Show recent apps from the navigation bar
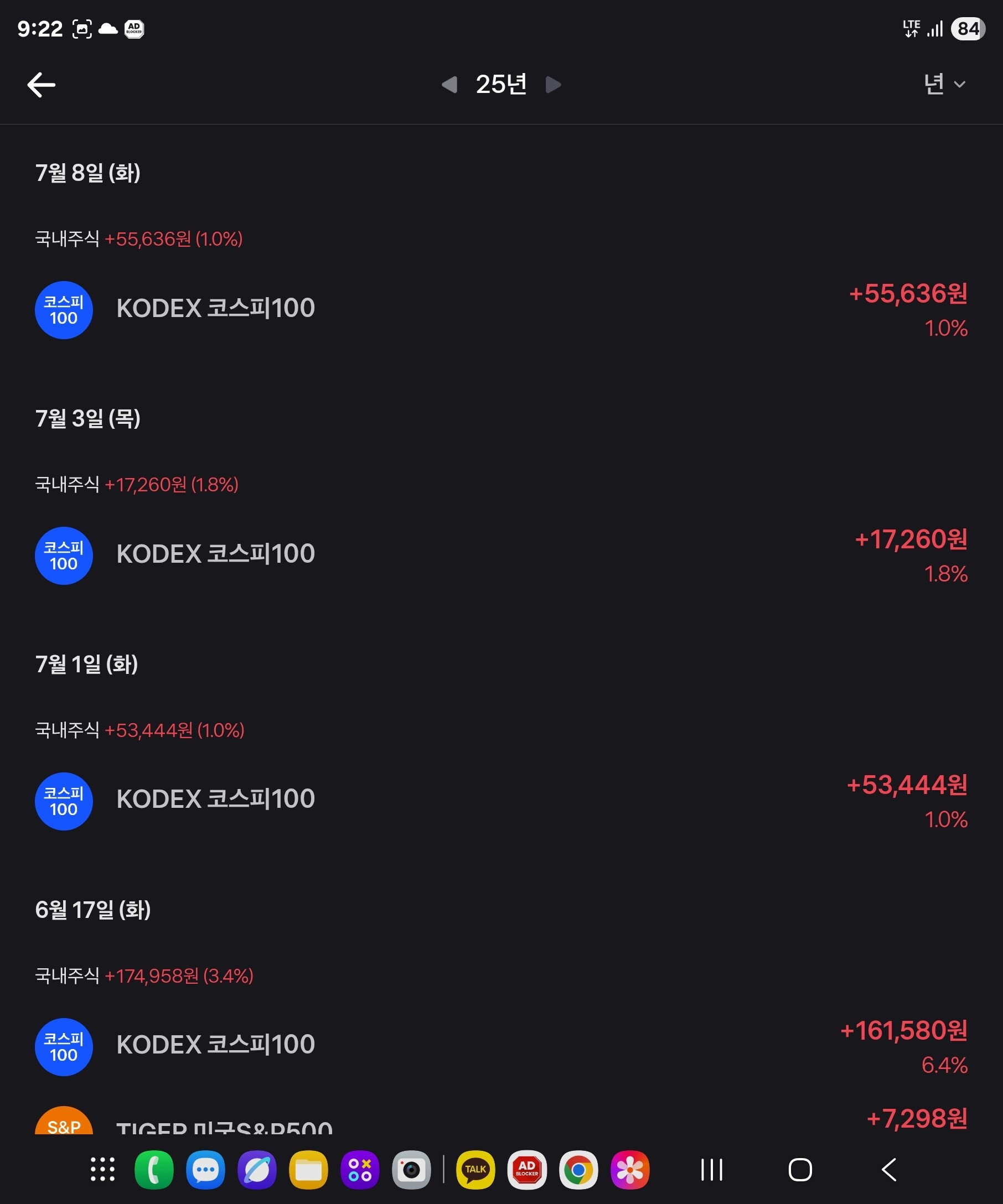Screen dimensions: 1003x1204 click(712, 1170)
